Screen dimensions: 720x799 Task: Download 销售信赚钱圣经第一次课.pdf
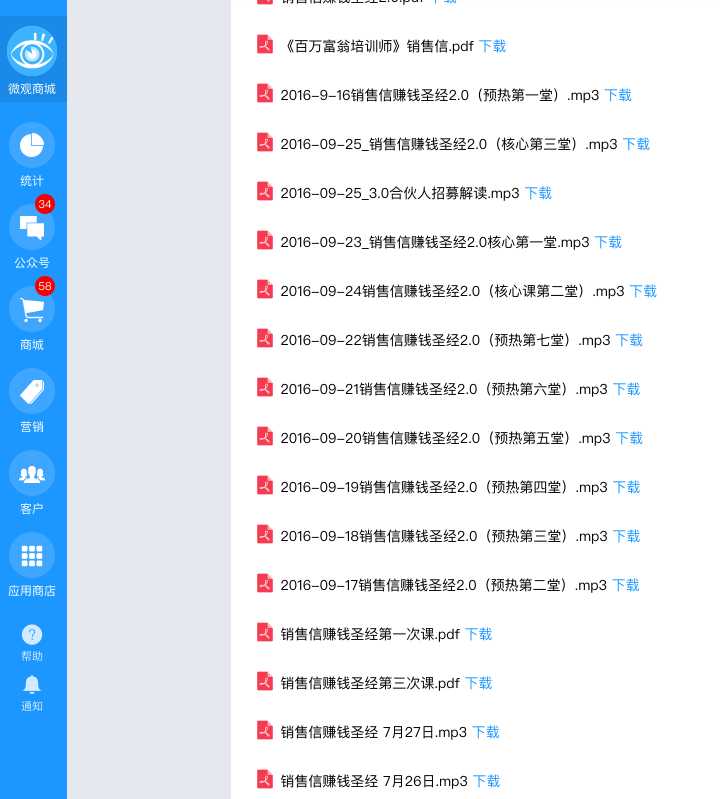[478, 634]
